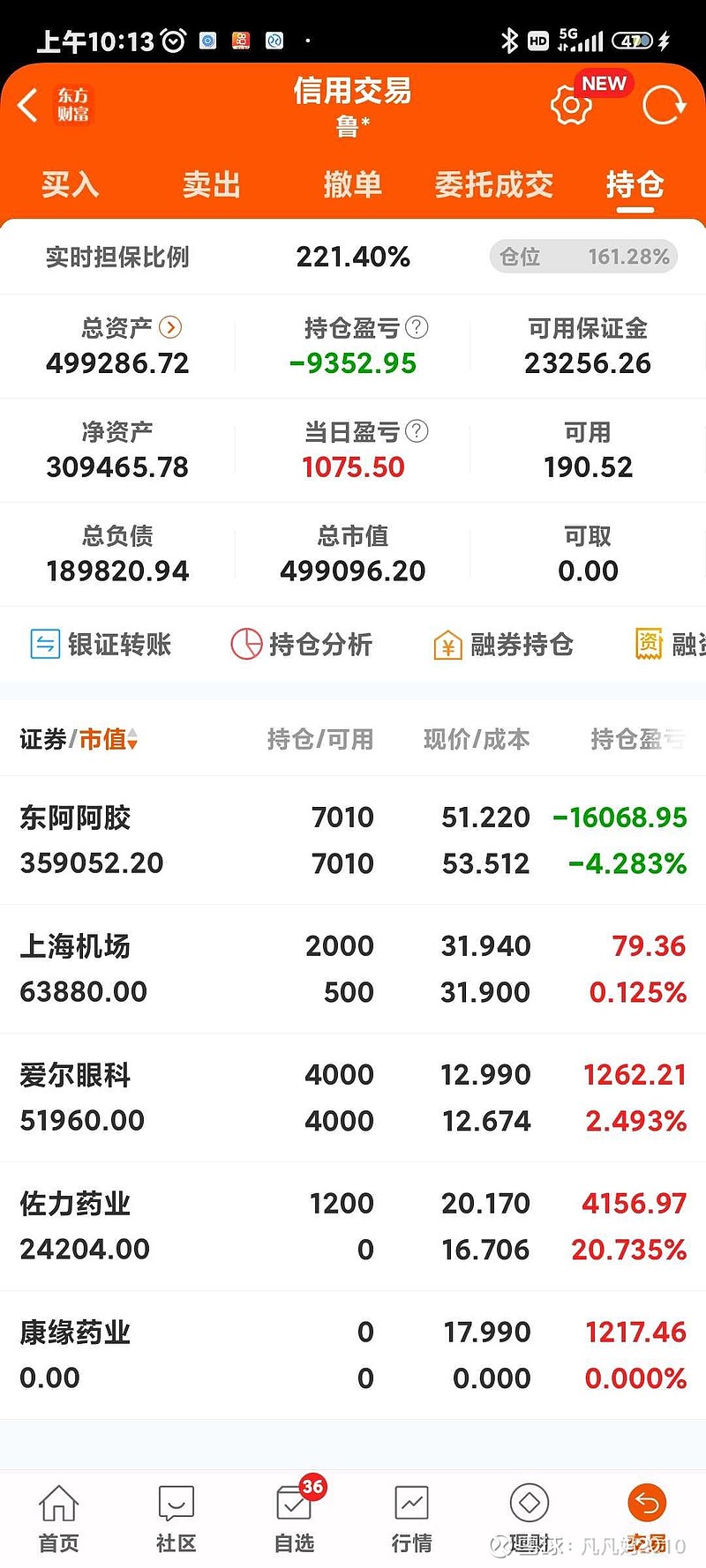Viewport: 706px width, 1568px height.
Task: Open the 自选 watchlist tab
Action: tap(295, 1519)
